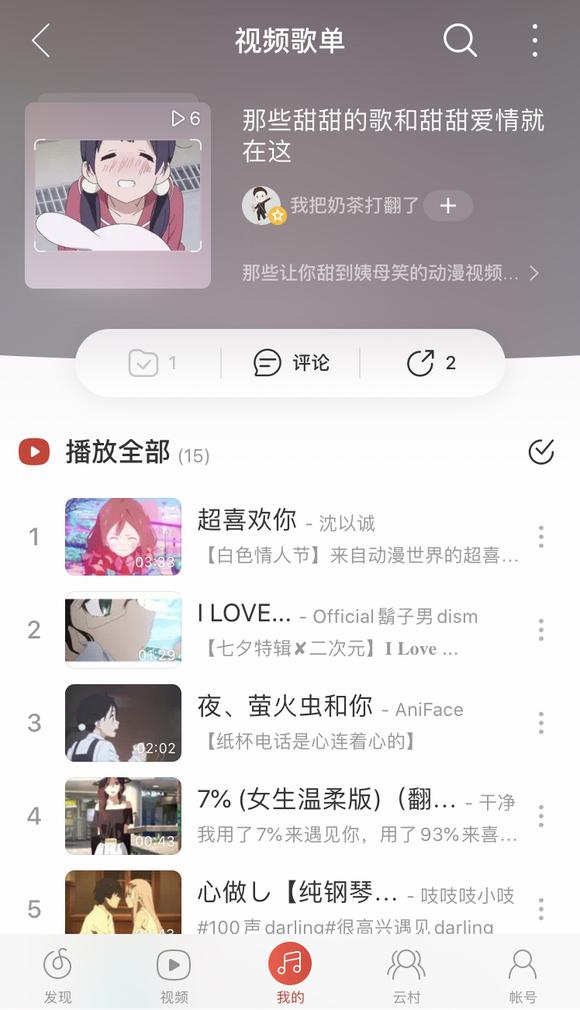The width and height of the screenshot is (580, 1010).
Task: Open the playlist cover image
Action: [118, 195]
